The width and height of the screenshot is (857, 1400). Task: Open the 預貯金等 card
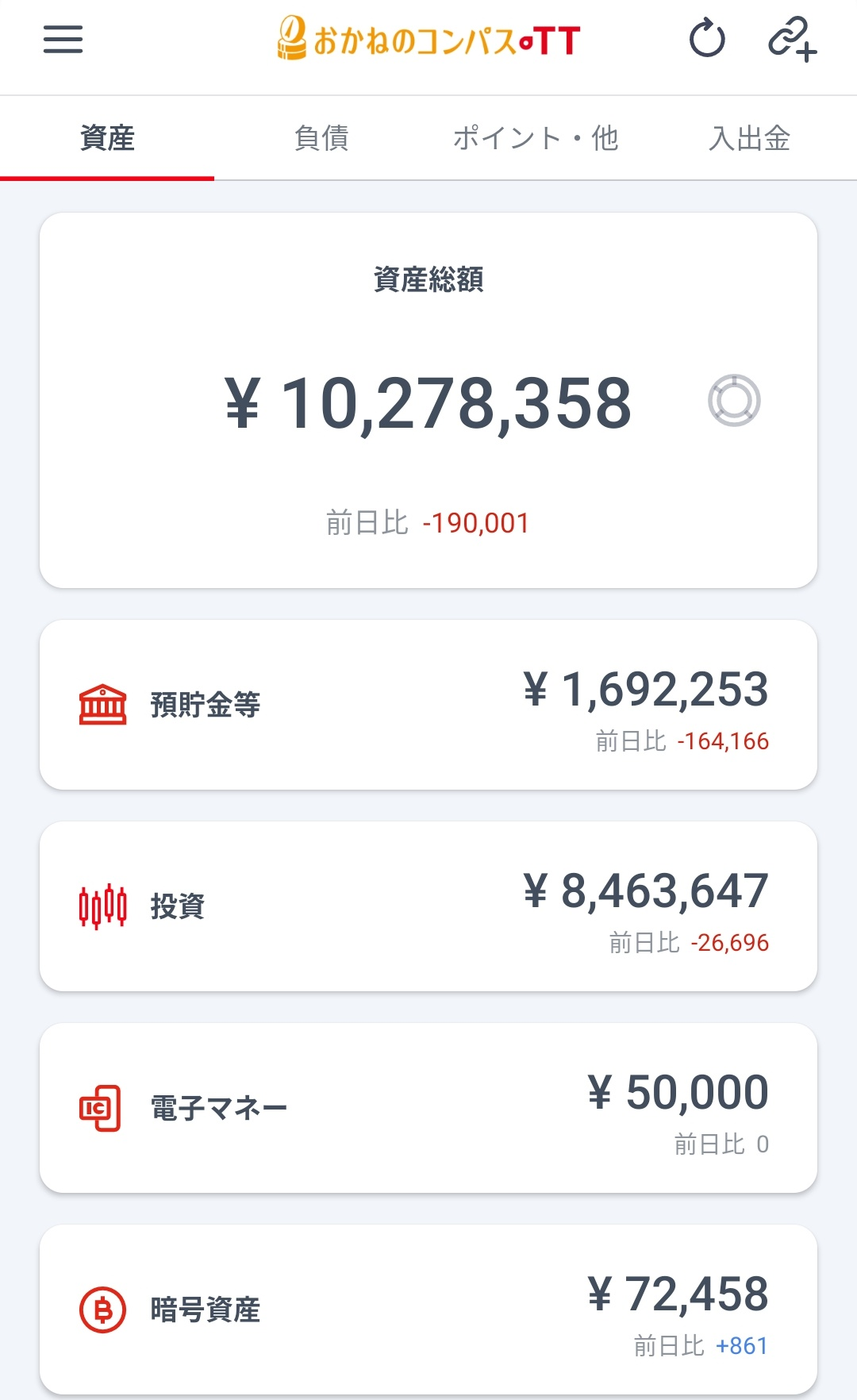428,705
